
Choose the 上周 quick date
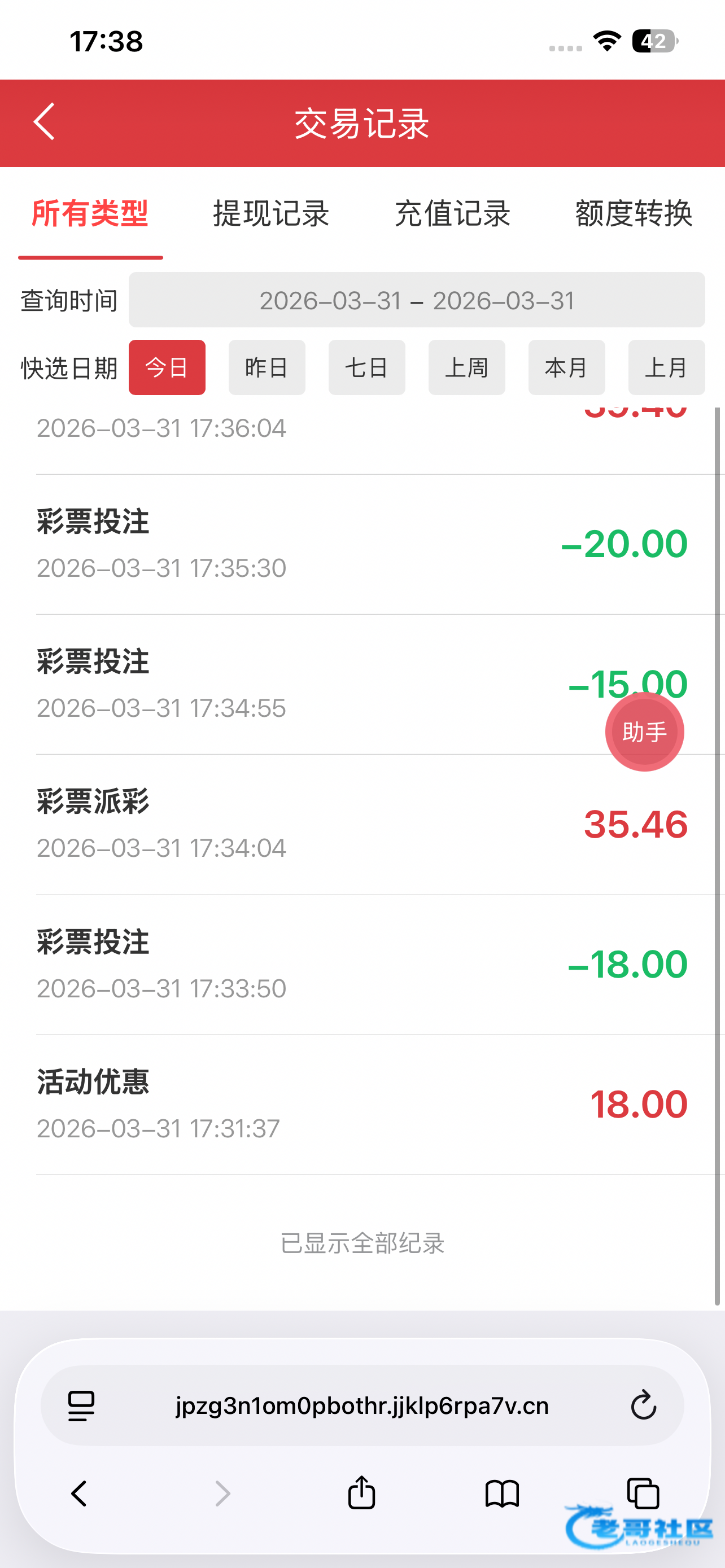point(466,367)
